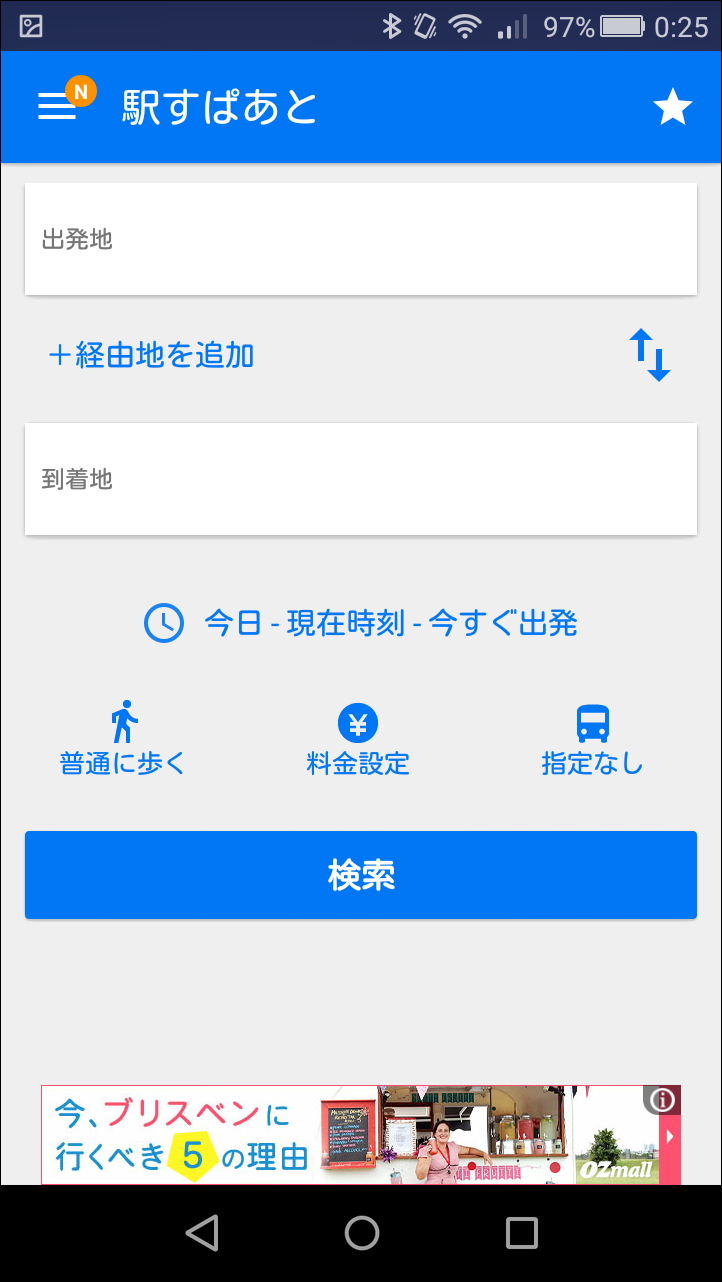Screen dimensions: 722x1282
Task: Tap the clock icon for time settings
Action: click(x=163, y=622)
